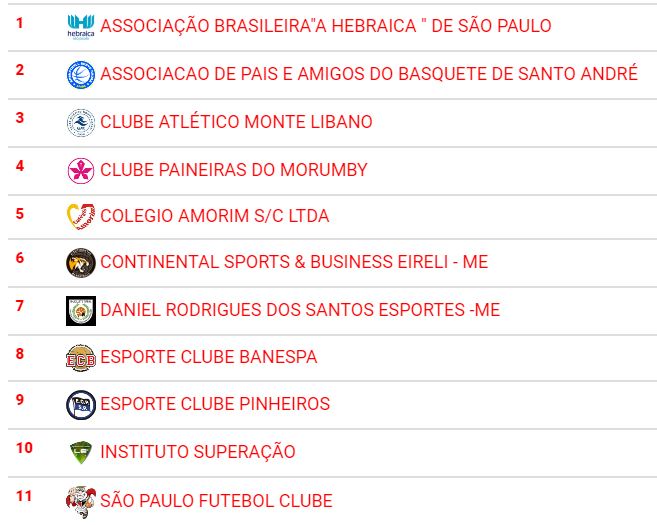Select São Paulo Futebol Clube
657x525 pixels.
pos(216,500)
